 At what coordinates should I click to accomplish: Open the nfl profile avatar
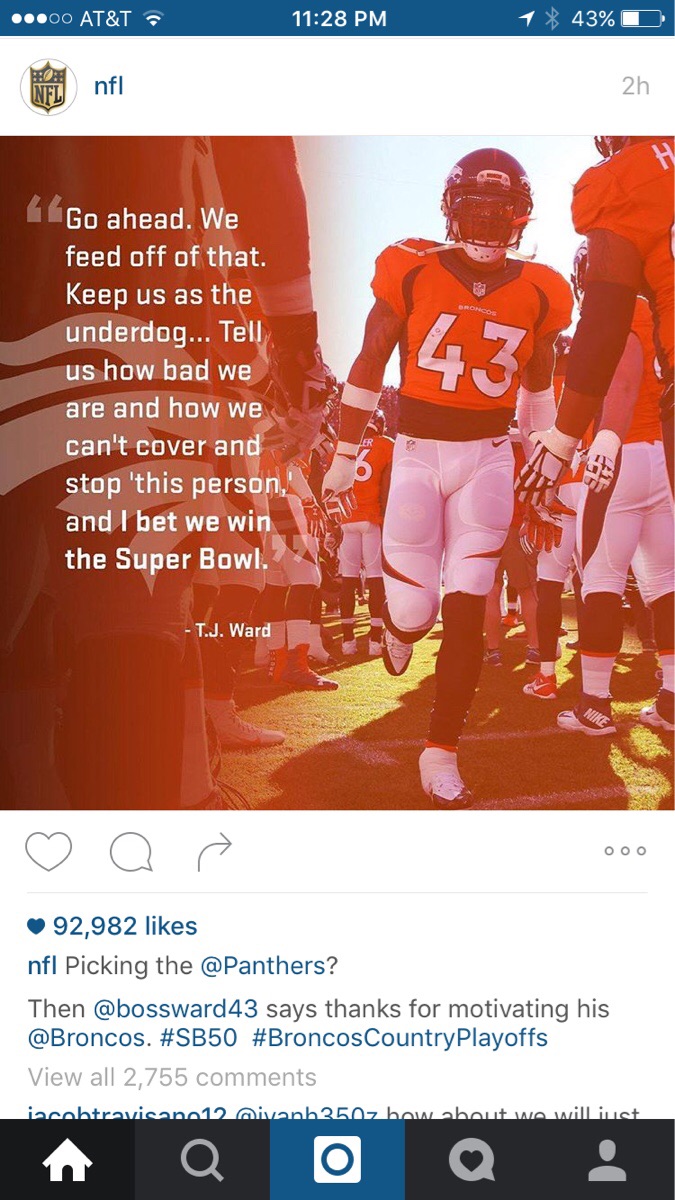[x=48, y=87]
